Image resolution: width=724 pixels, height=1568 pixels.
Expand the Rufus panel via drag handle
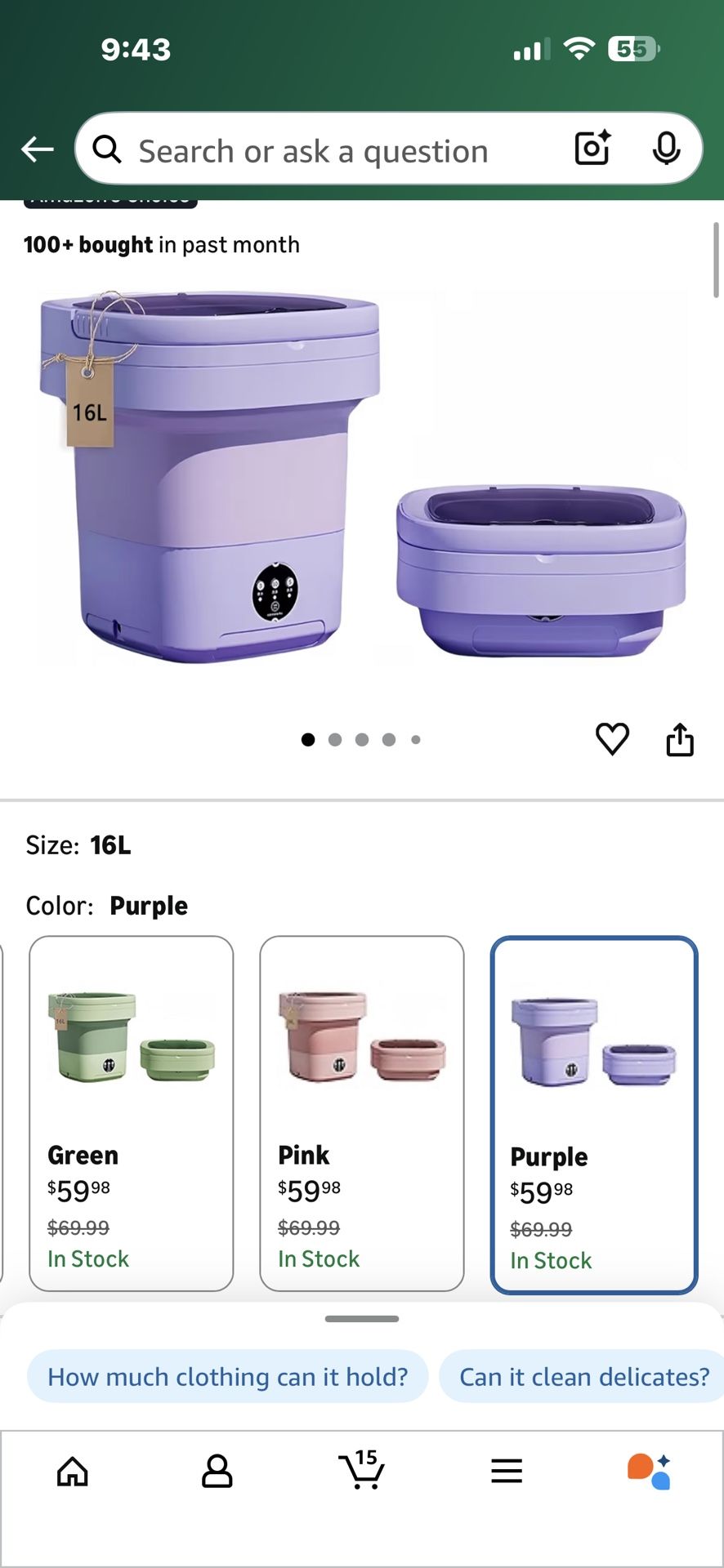(x=362, y=1317)
